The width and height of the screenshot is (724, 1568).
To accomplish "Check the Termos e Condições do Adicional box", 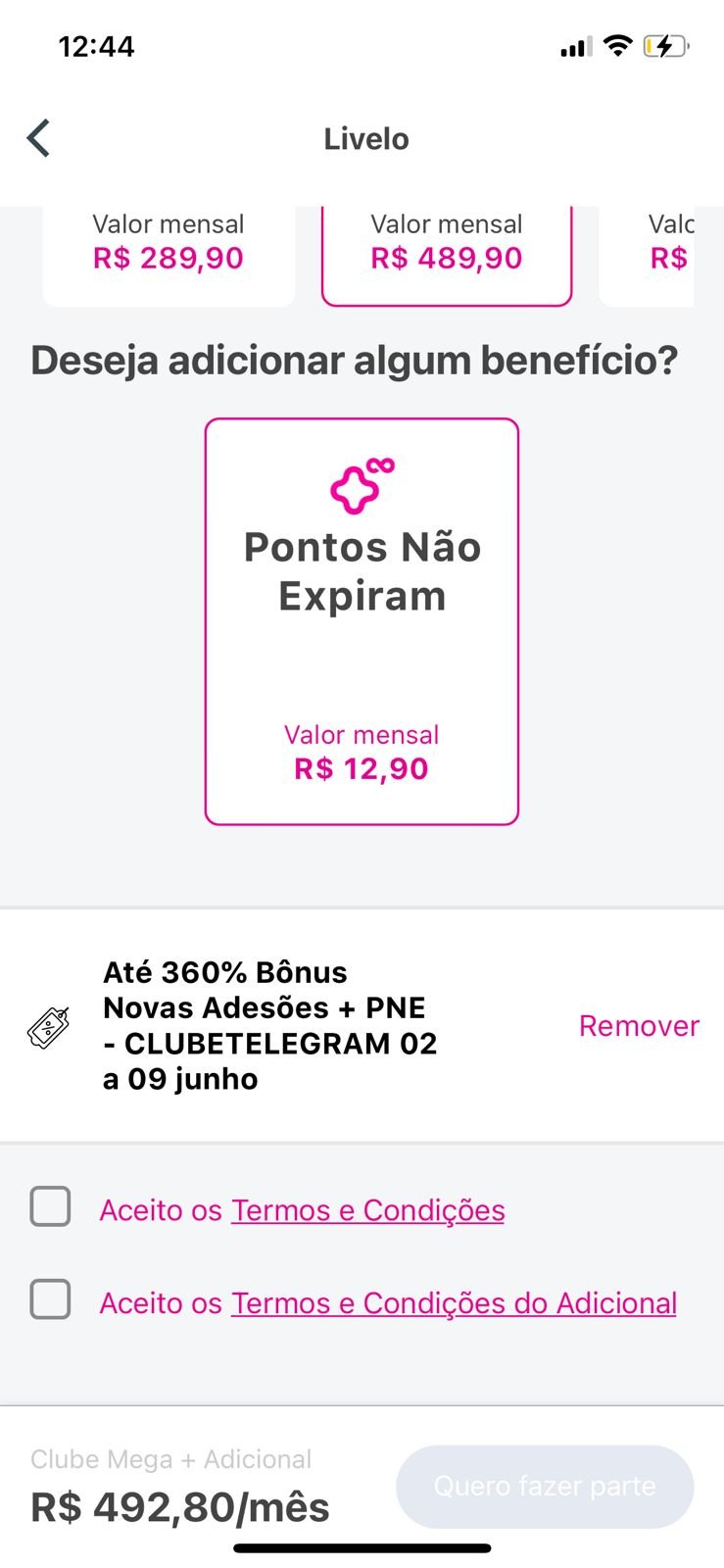I will [50, 1299].
